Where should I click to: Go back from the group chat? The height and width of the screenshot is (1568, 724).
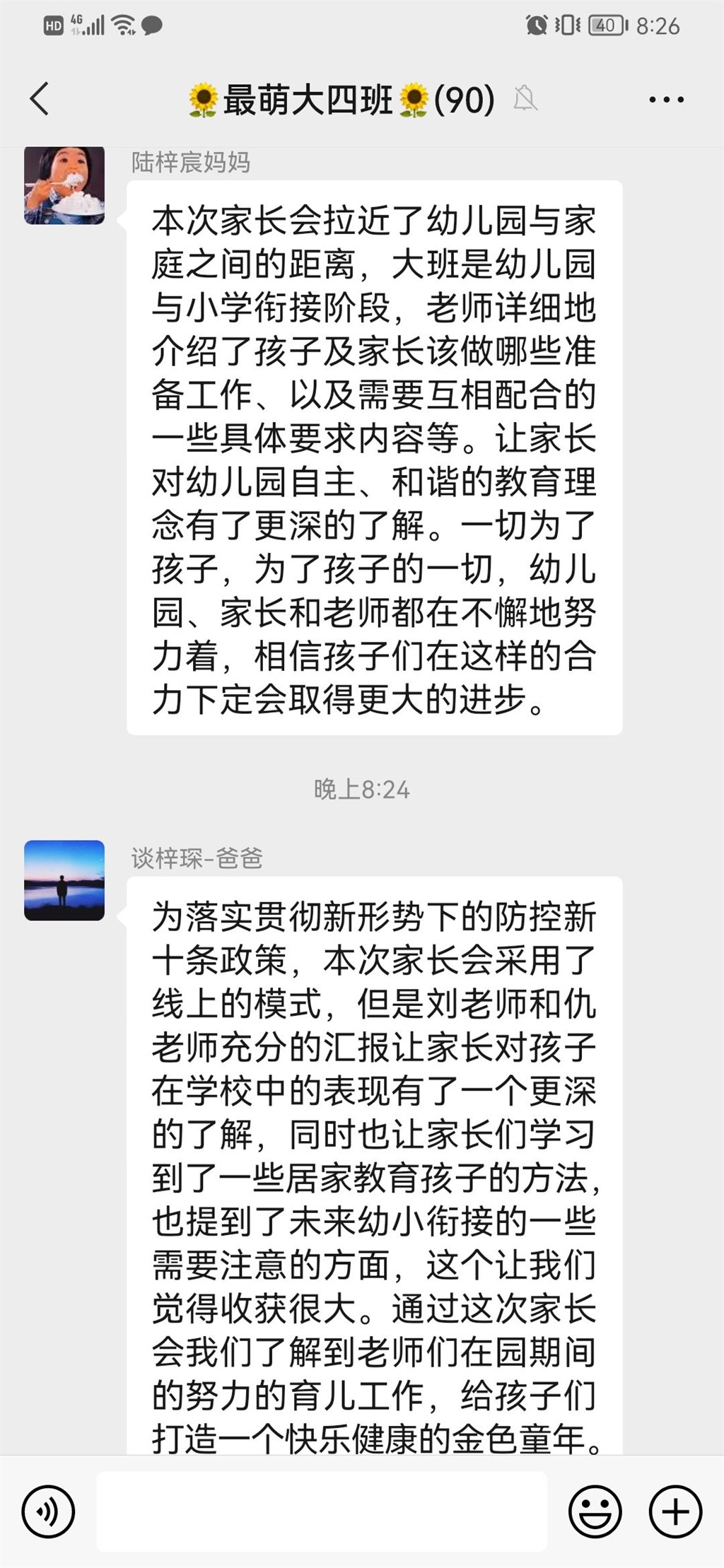(40, 98)
